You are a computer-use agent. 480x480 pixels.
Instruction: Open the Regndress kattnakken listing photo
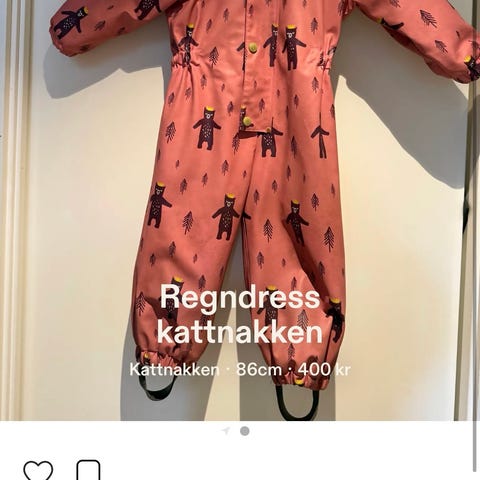pyautogui.click(x=240, y=210)
